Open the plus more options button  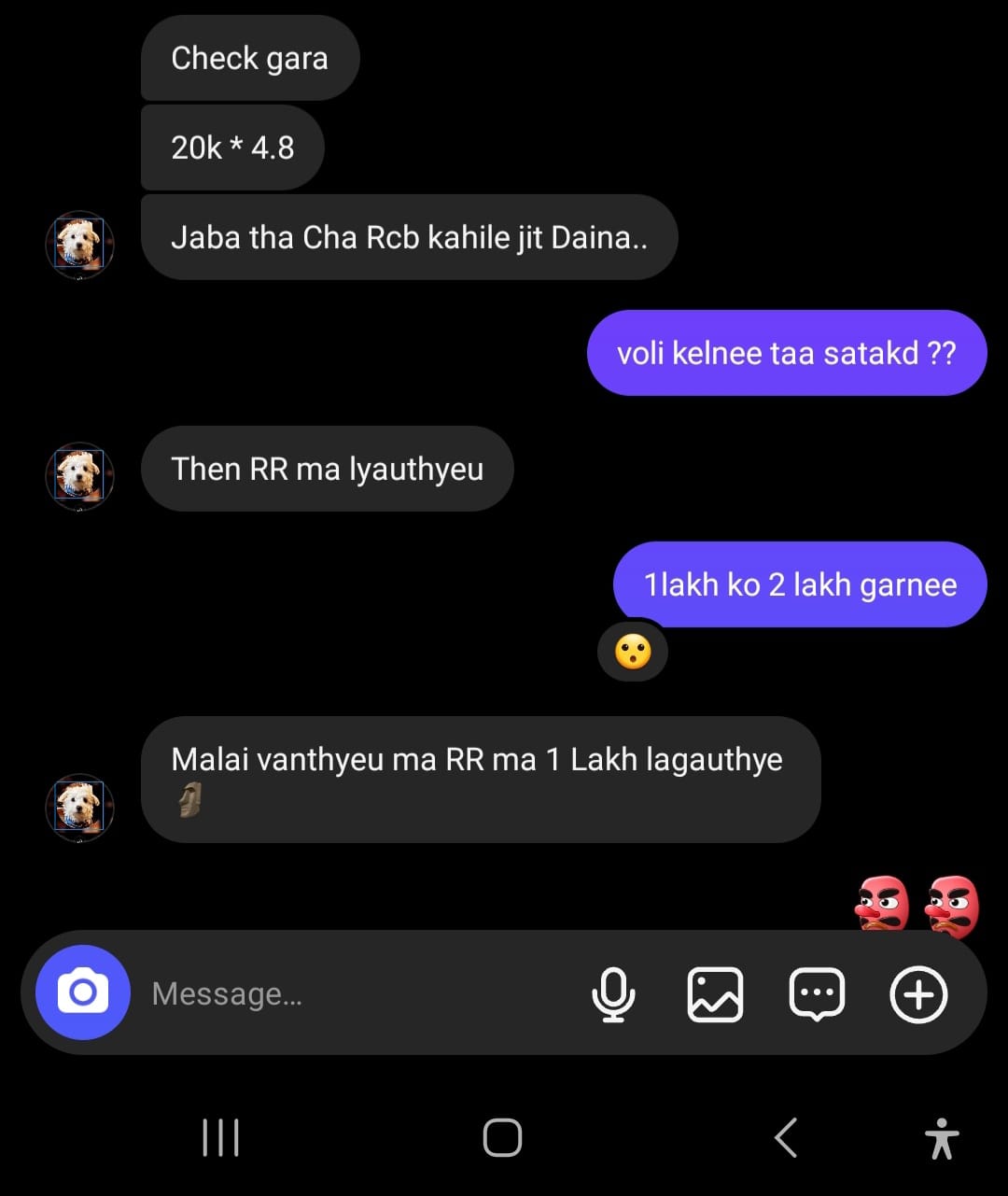coord(918,994)
